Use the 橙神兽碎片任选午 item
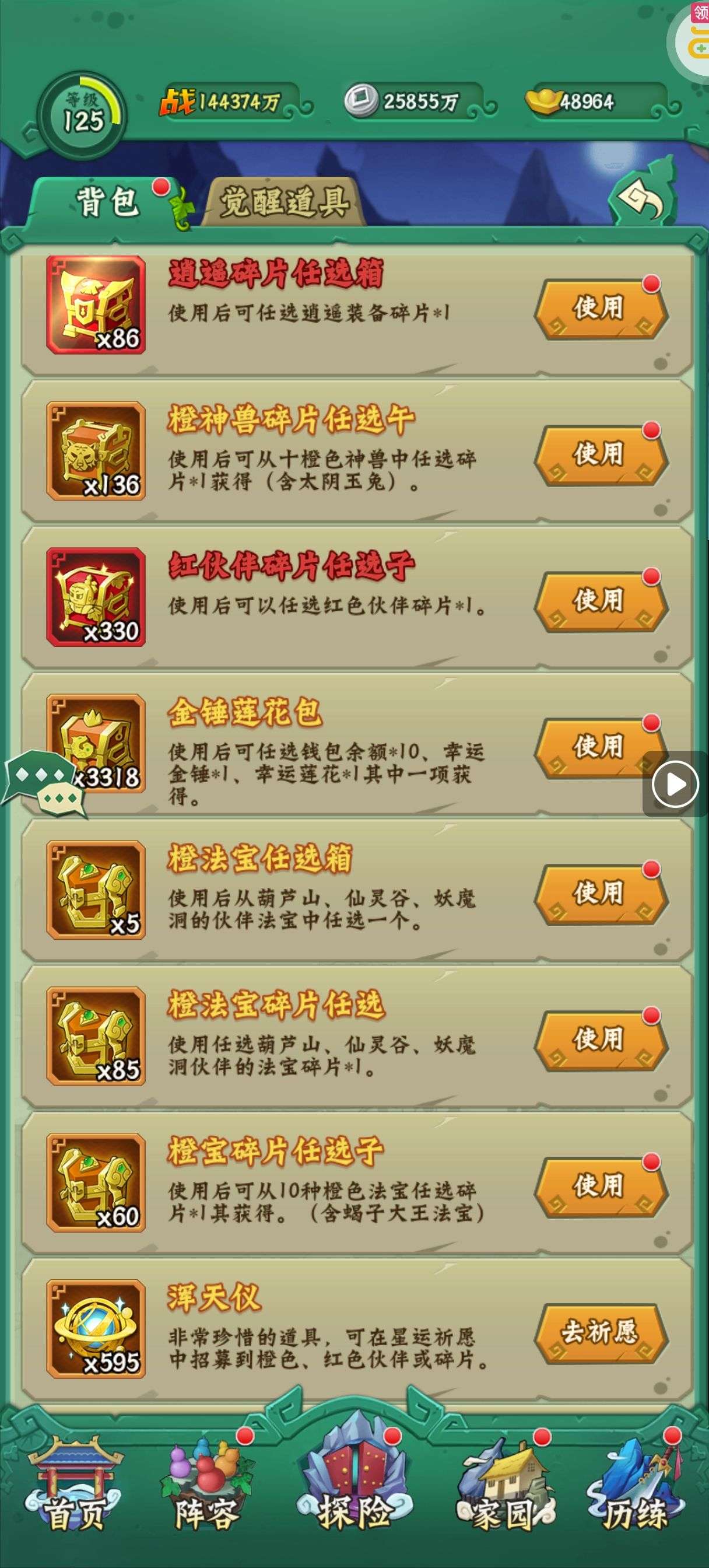The image size is (709, 1568). pos(600,454)
